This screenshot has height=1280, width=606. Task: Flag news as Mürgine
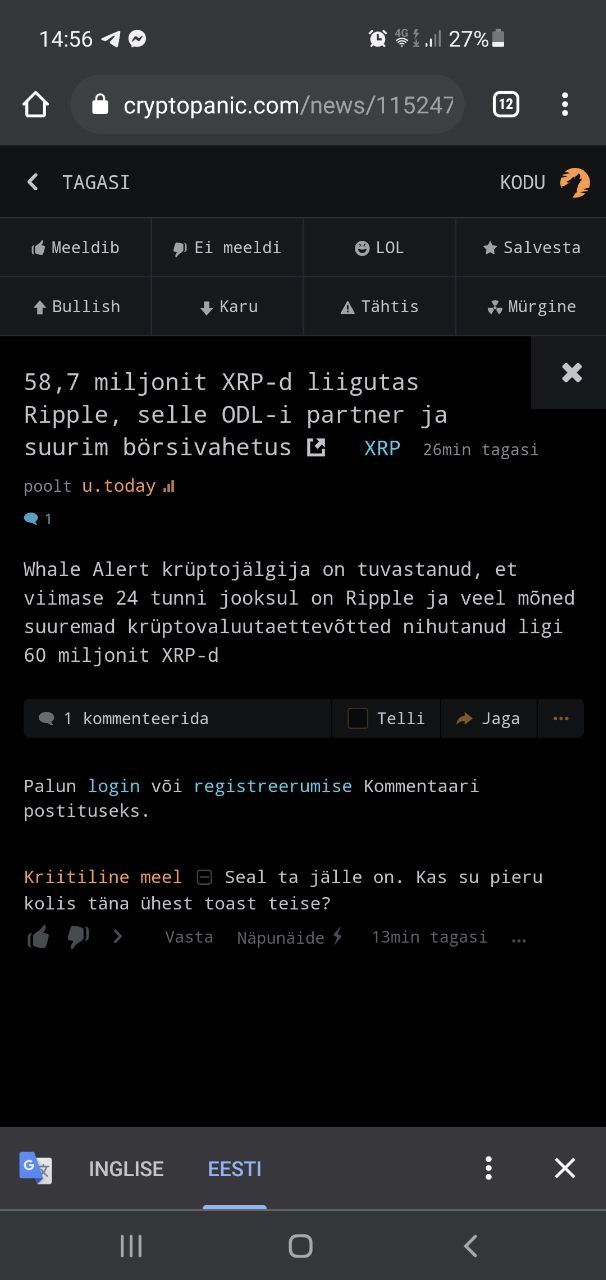pos(531,306)
